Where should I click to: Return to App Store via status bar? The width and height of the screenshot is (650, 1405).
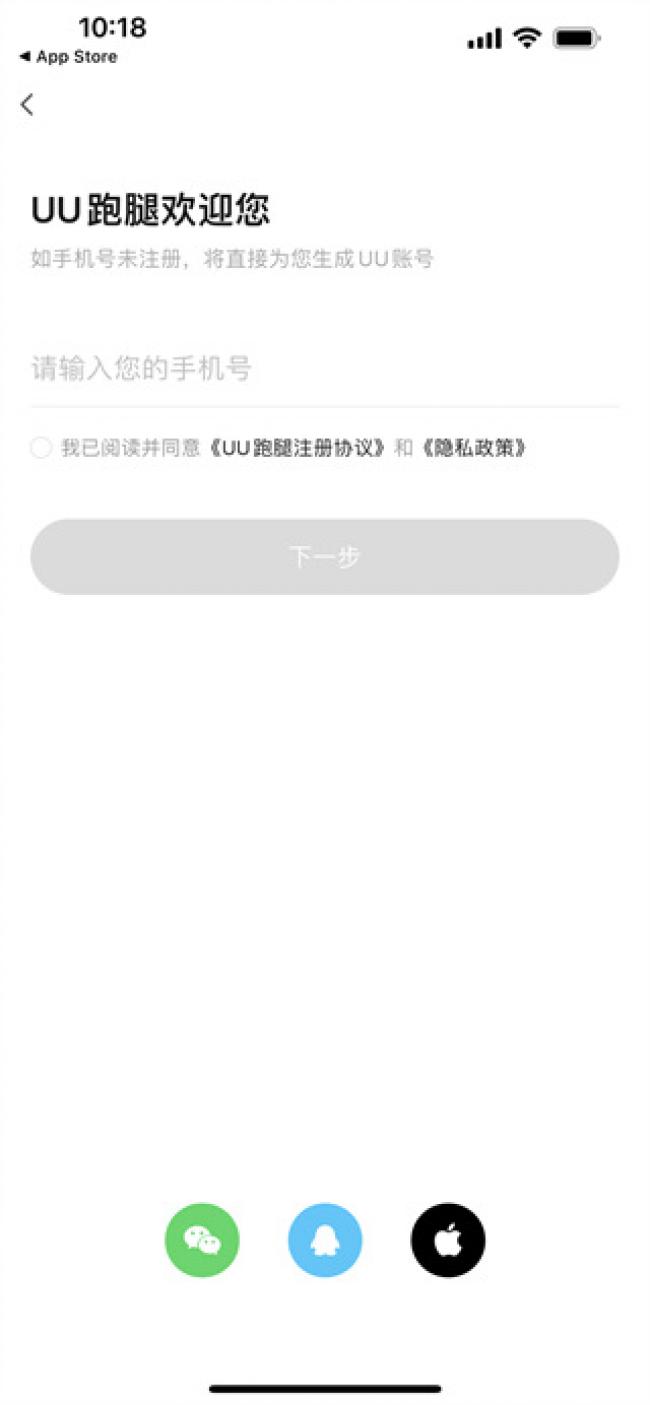coord(68,57)
